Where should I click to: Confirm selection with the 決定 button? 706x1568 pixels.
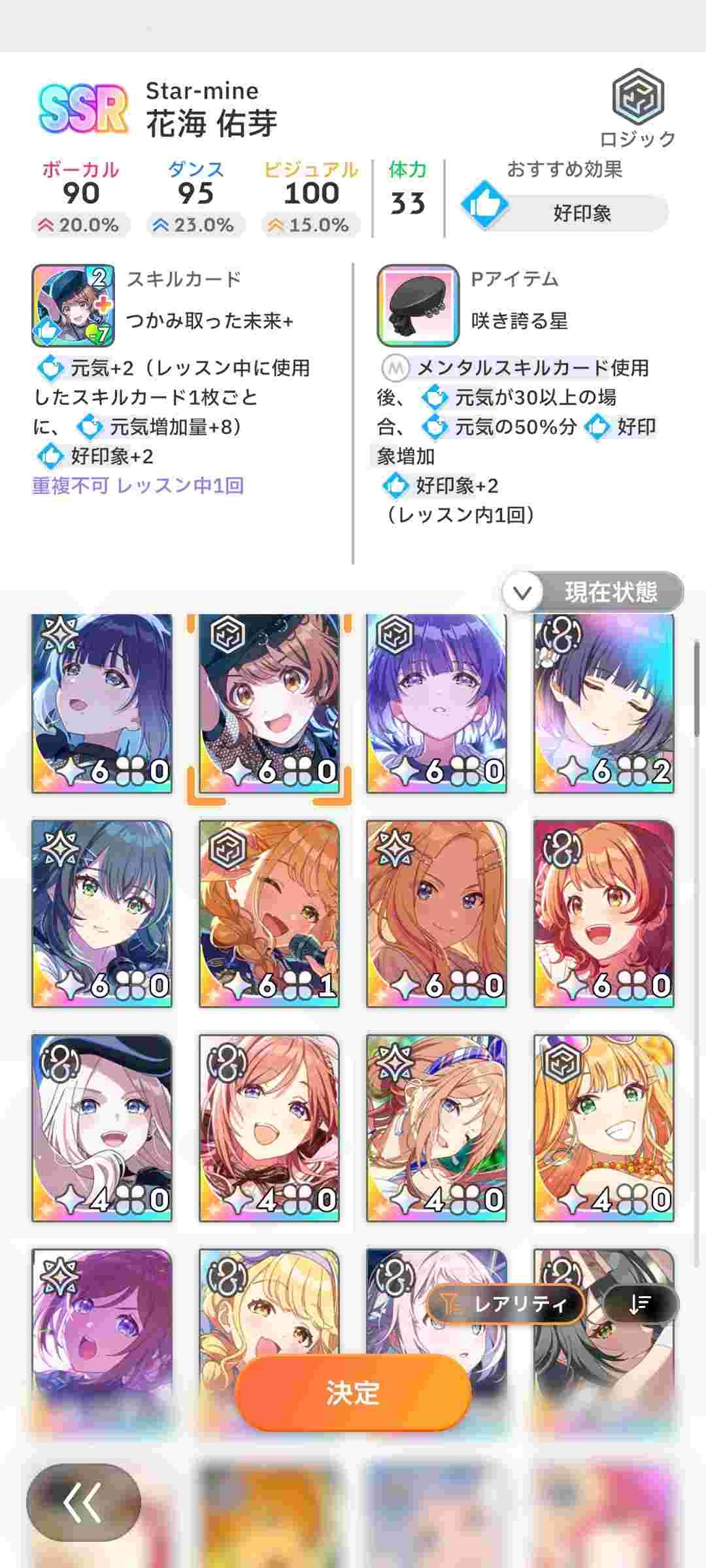[353, 1393]
